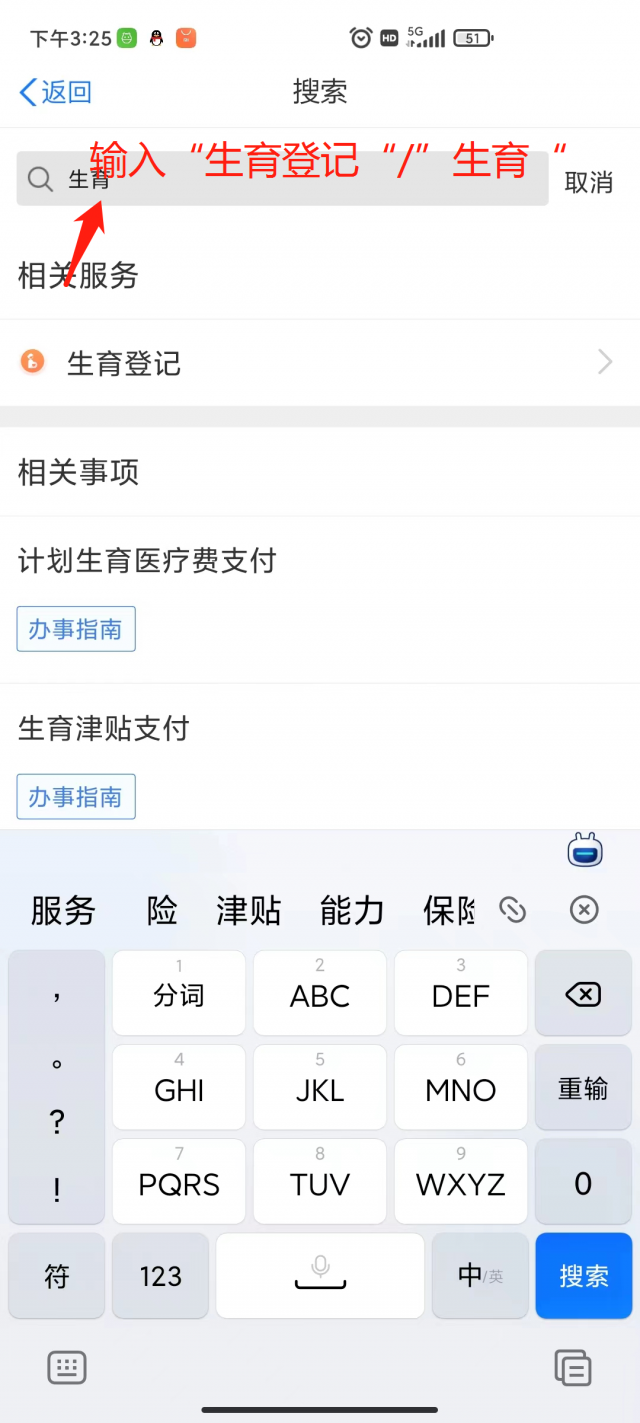This screenshot has height=1423, width=640.
Task: Open the clipboard icon at keyboard bottom
Action: [573, 1367]
